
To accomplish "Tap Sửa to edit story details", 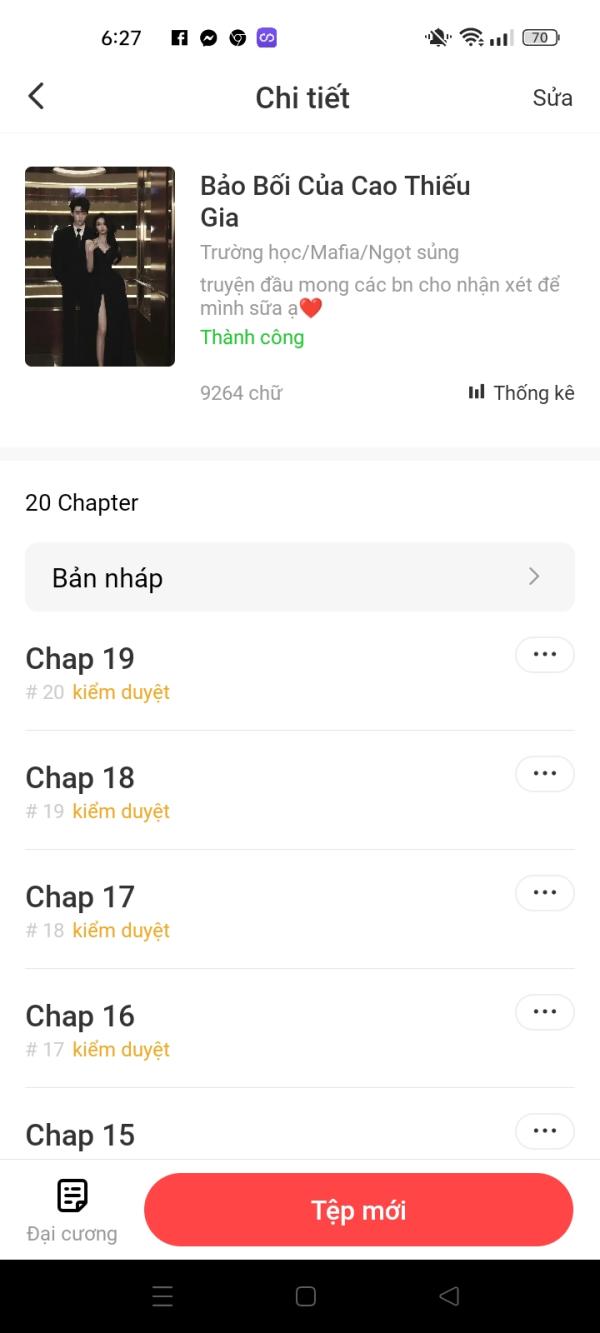I will 552,97.
